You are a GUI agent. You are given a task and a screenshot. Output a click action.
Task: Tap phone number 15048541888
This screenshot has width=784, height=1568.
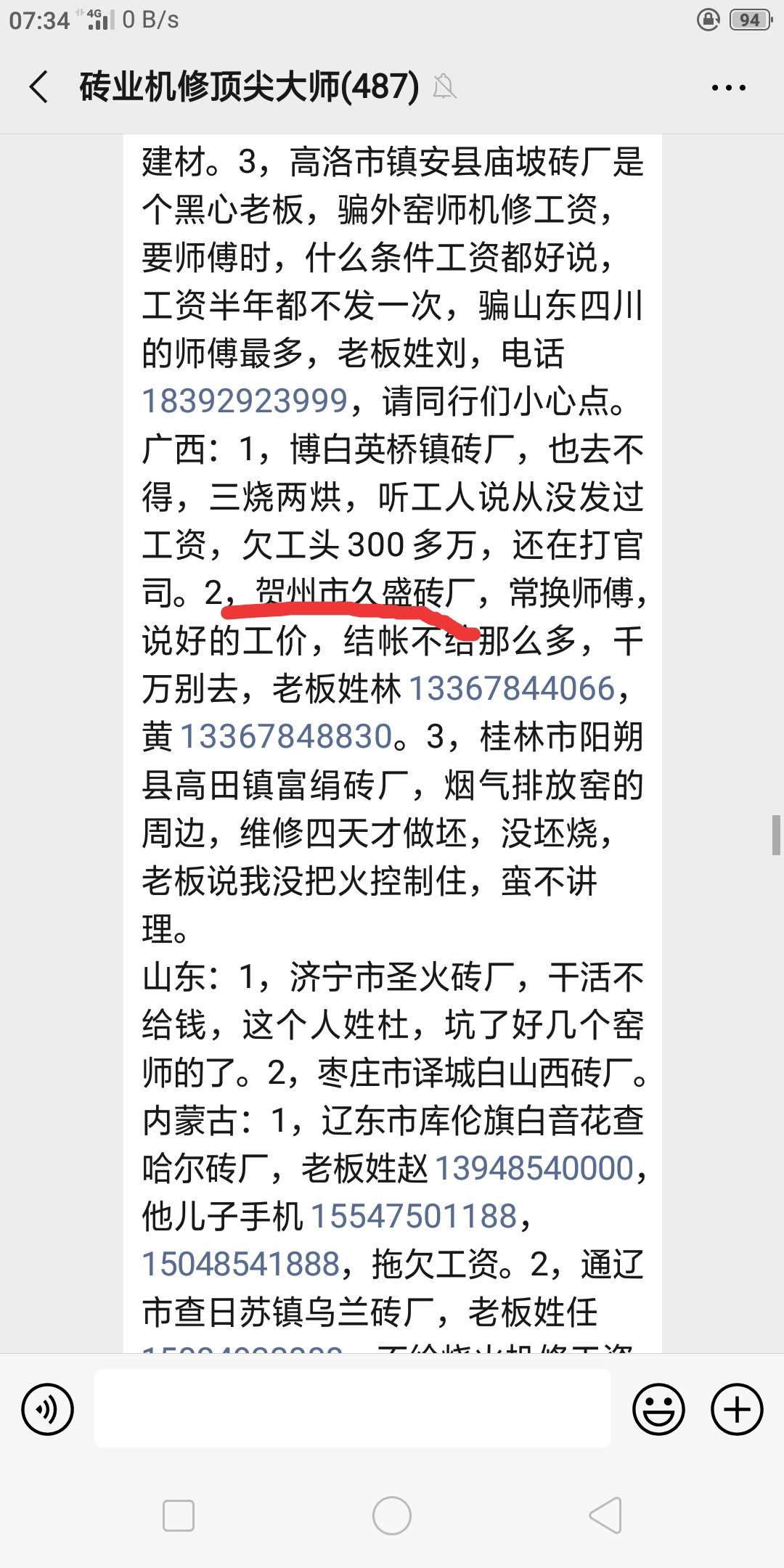(241, 1264)
